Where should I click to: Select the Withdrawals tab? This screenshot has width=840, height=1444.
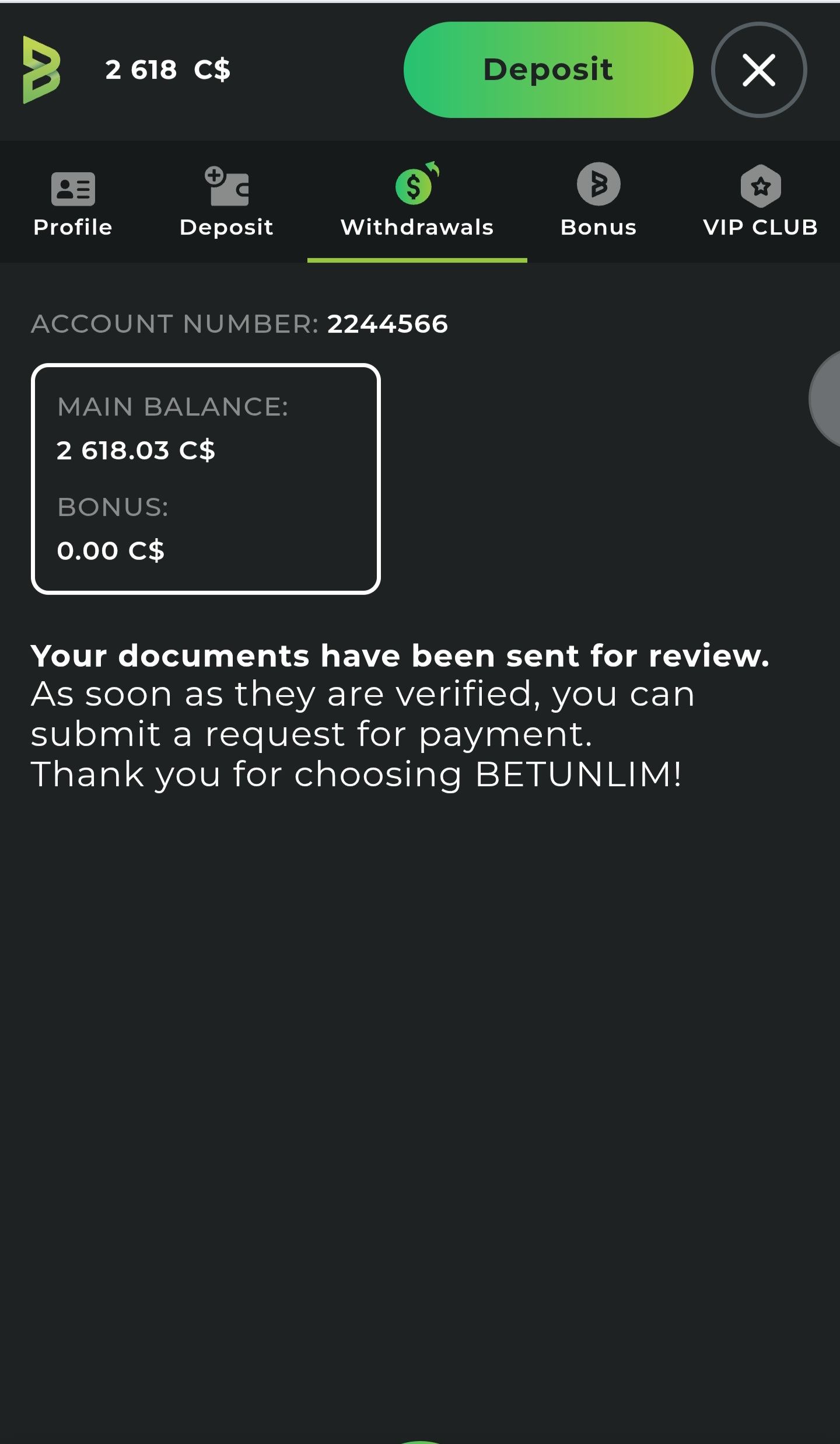click(x=417, y=202)
